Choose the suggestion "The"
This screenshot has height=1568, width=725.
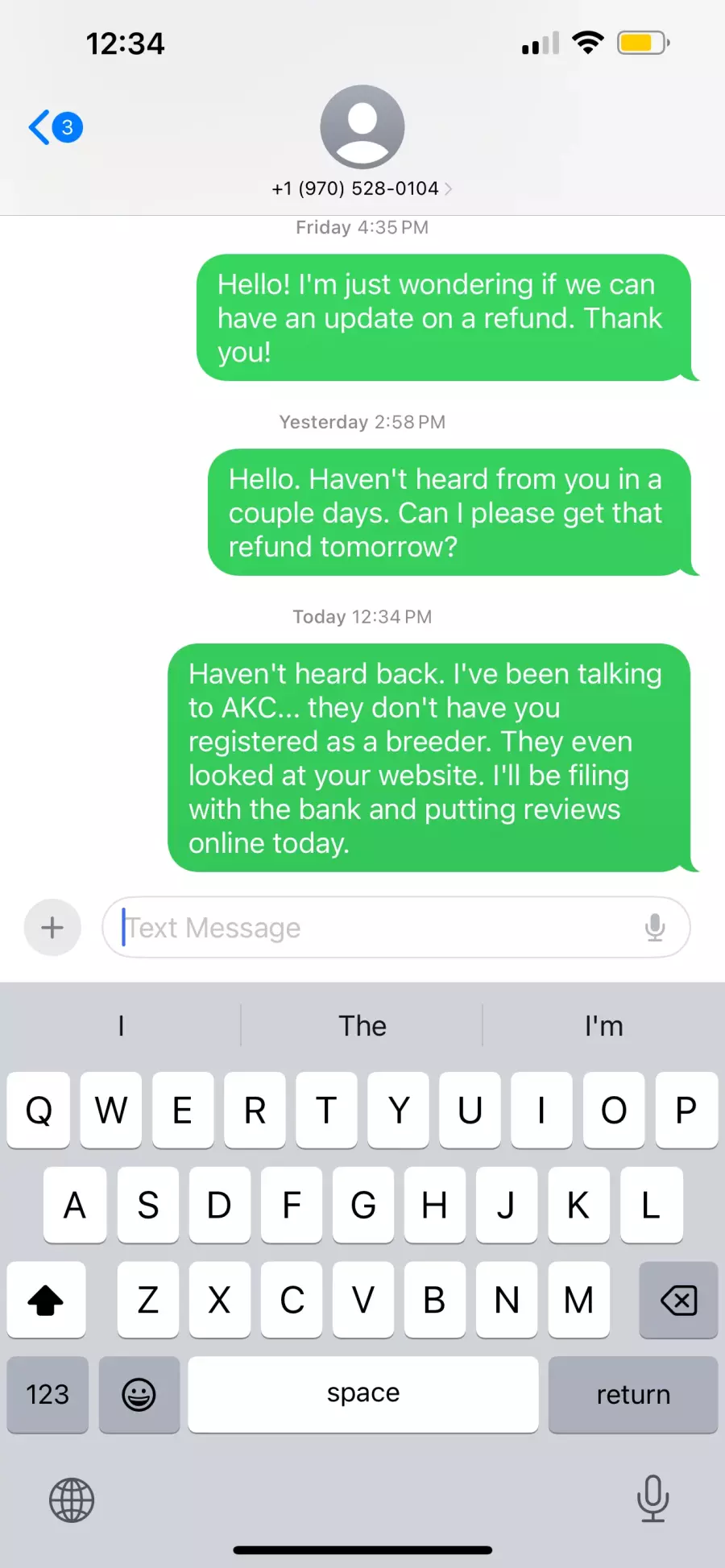[x=362, y=1026]
